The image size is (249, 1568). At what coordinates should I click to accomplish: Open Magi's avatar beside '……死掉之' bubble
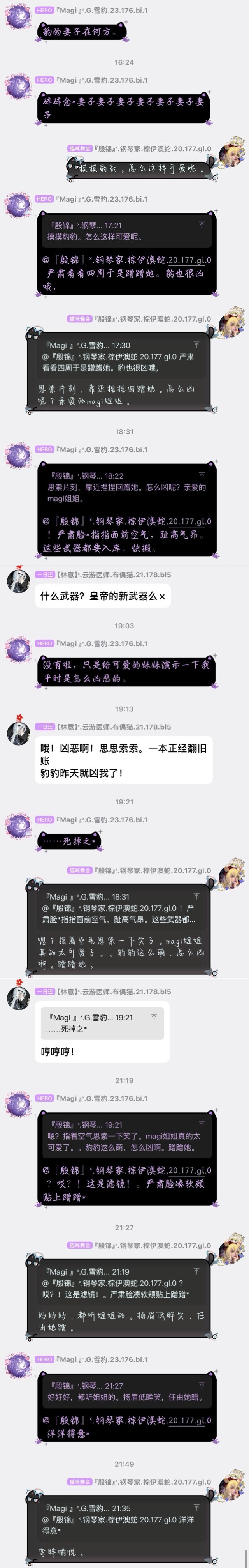pos(18,826)
